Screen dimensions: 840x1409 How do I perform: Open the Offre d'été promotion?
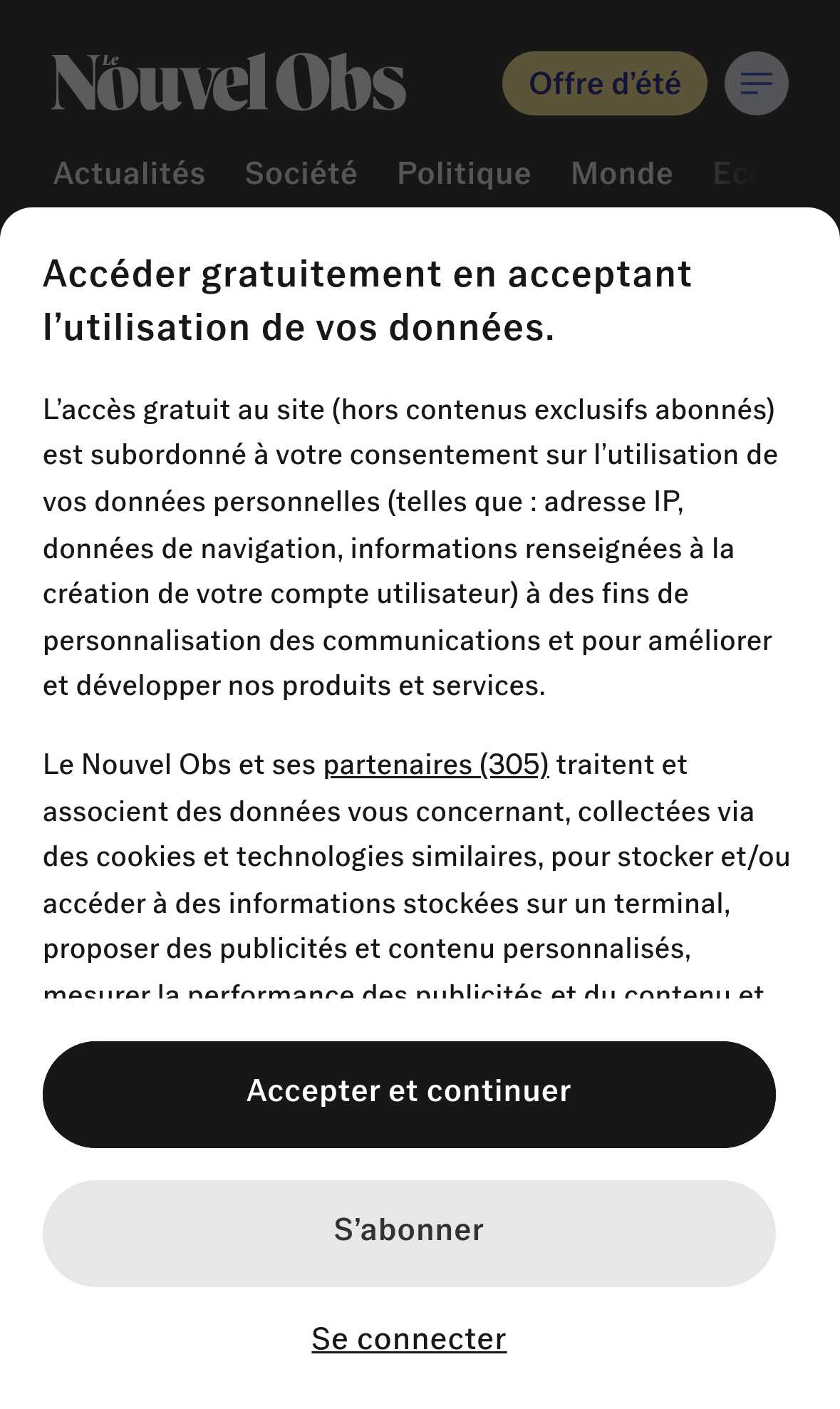(605, 83)
